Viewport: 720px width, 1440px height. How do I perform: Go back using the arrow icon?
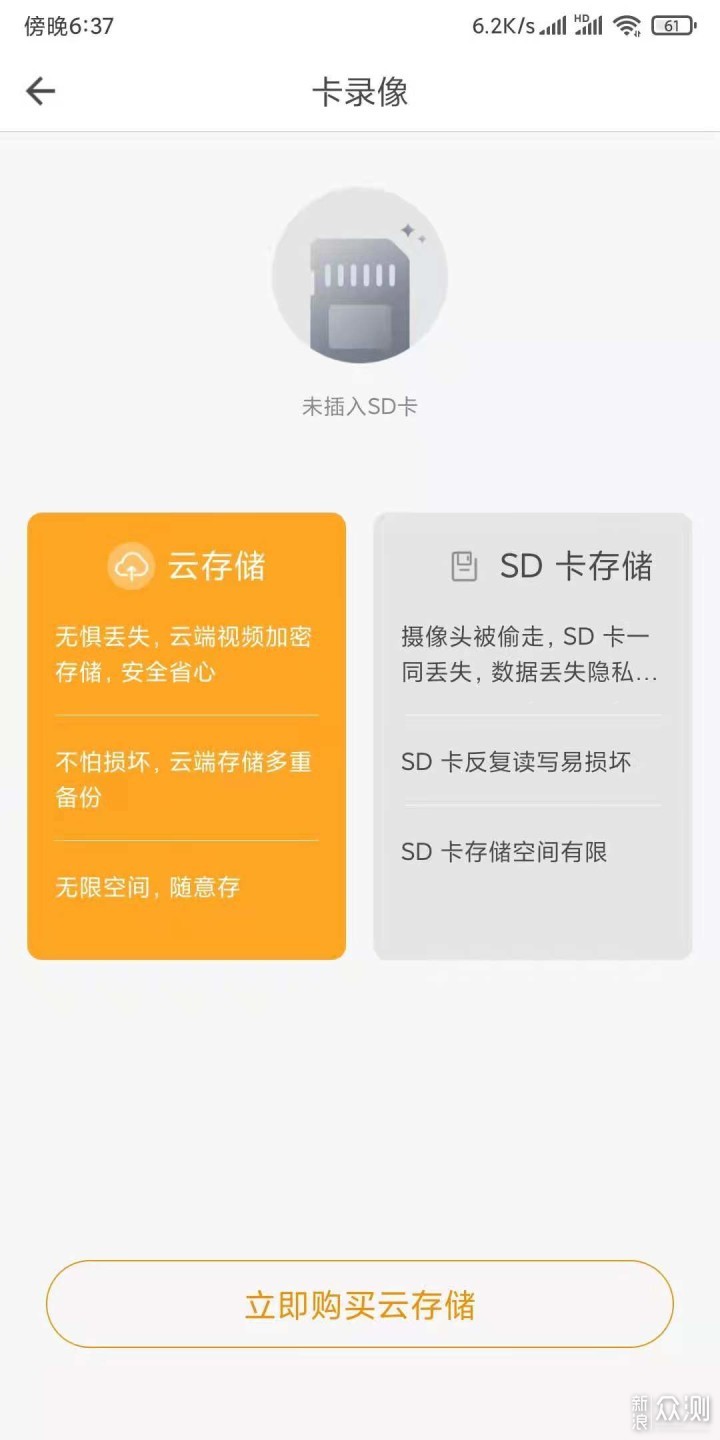[40, 92]
